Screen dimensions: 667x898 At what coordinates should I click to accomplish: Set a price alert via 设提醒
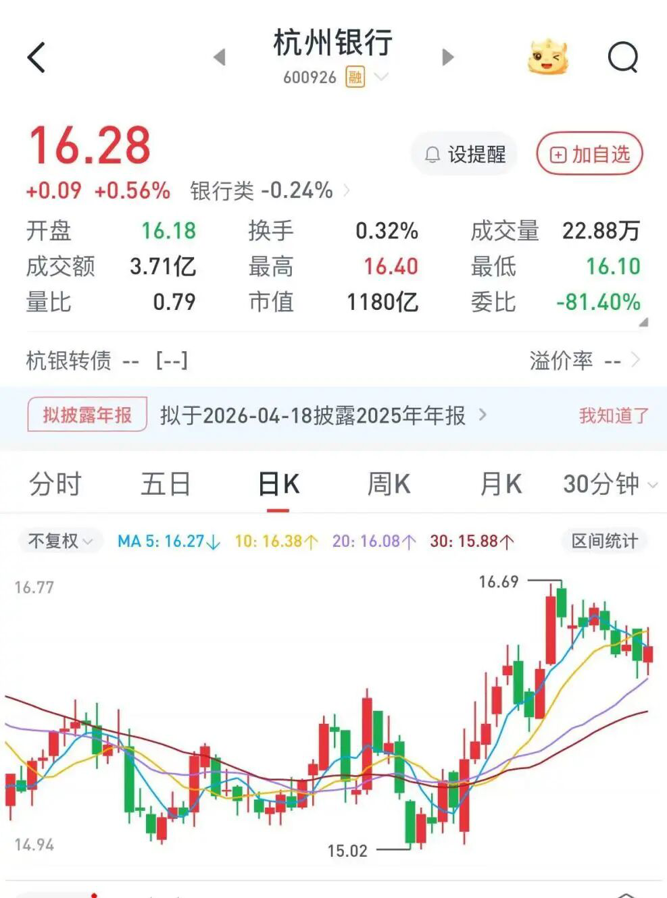pos(465,154)
